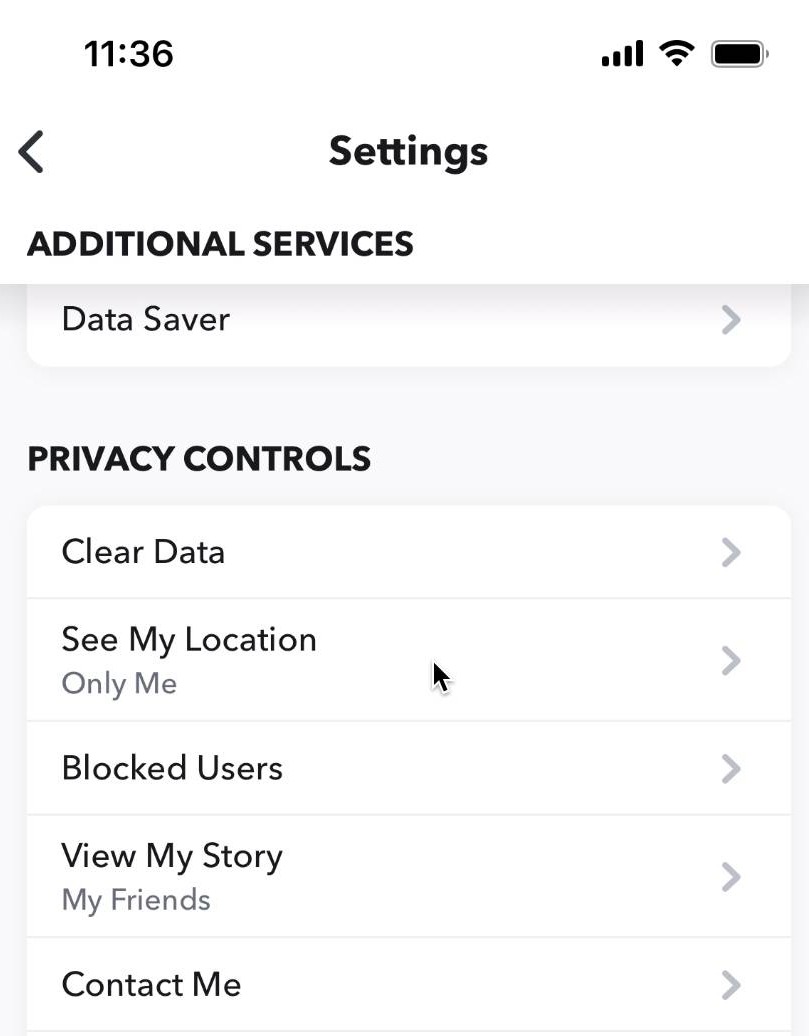The height and width of the screenshot is (1036, 809).
Task: Change who can View My Story
Action: click(x=408, y=876)
